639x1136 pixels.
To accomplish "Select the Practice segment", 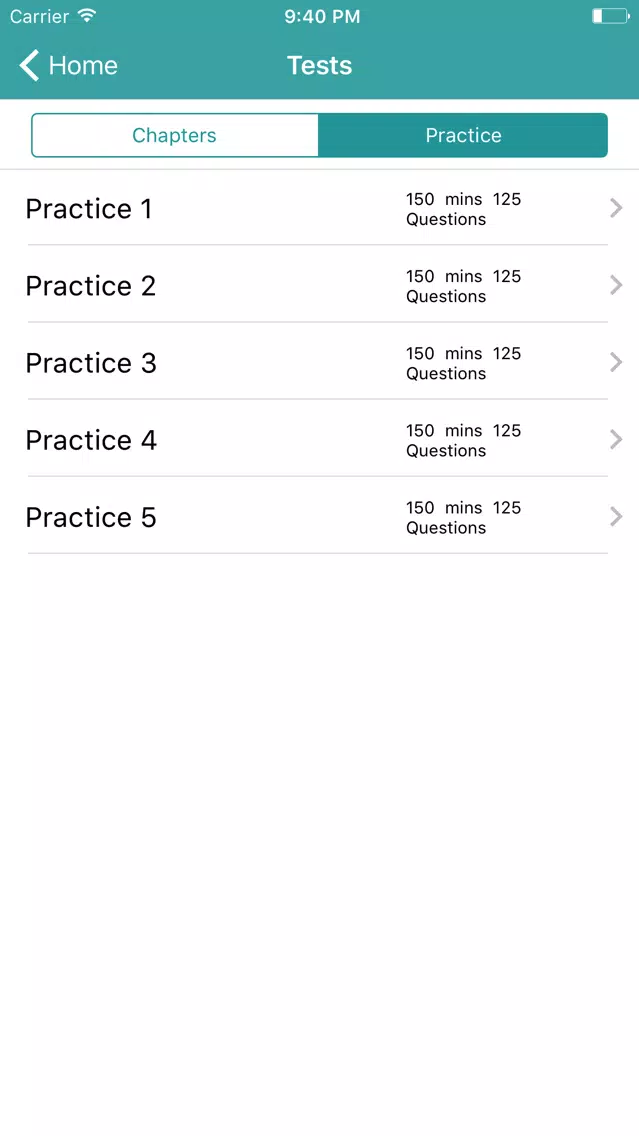I will (x=463, y=135).
